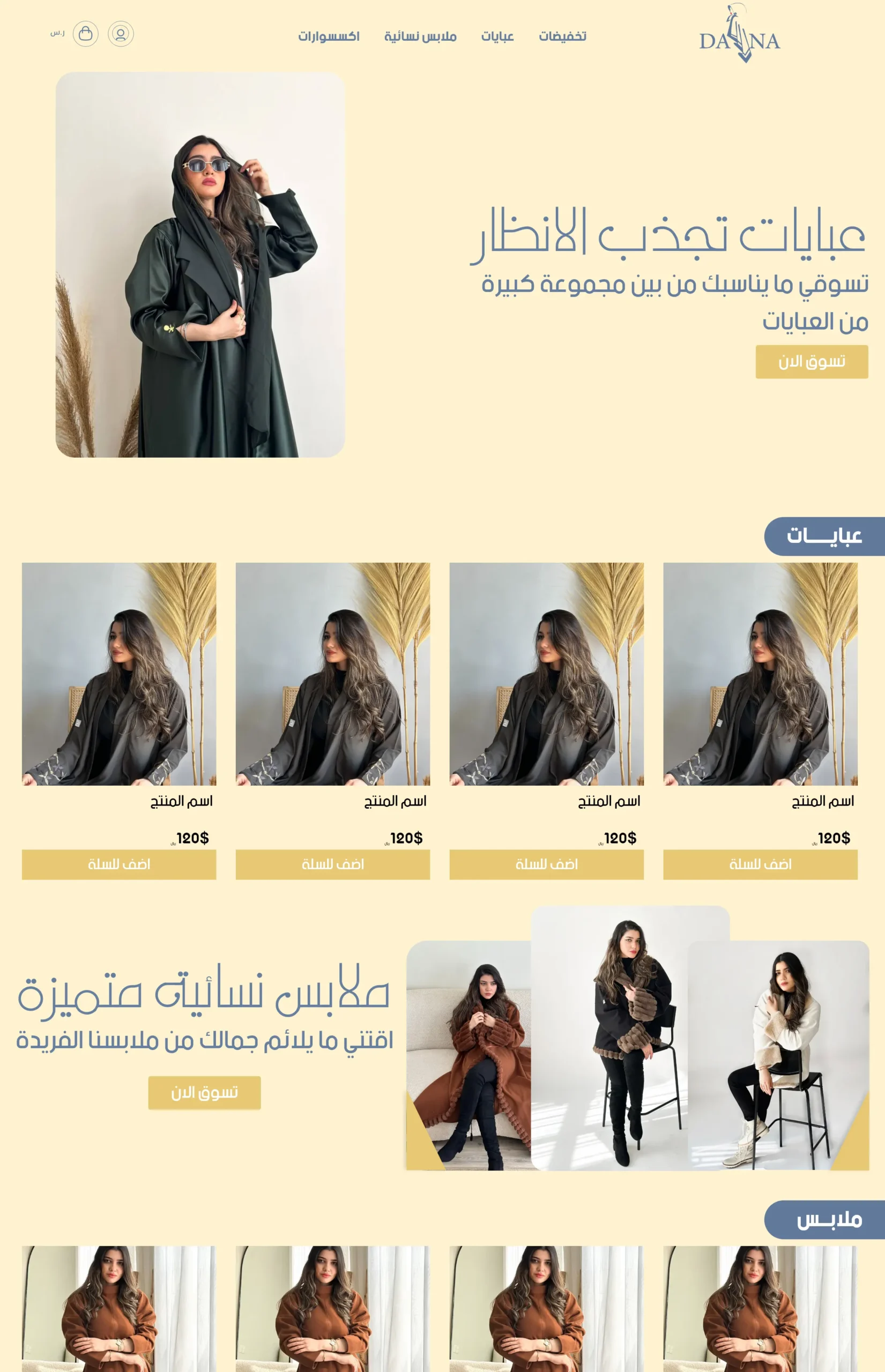Viewport: 885px width, 1372px height.
Task: Click the DANA logo in the header
Action: [x=739, y=34]
